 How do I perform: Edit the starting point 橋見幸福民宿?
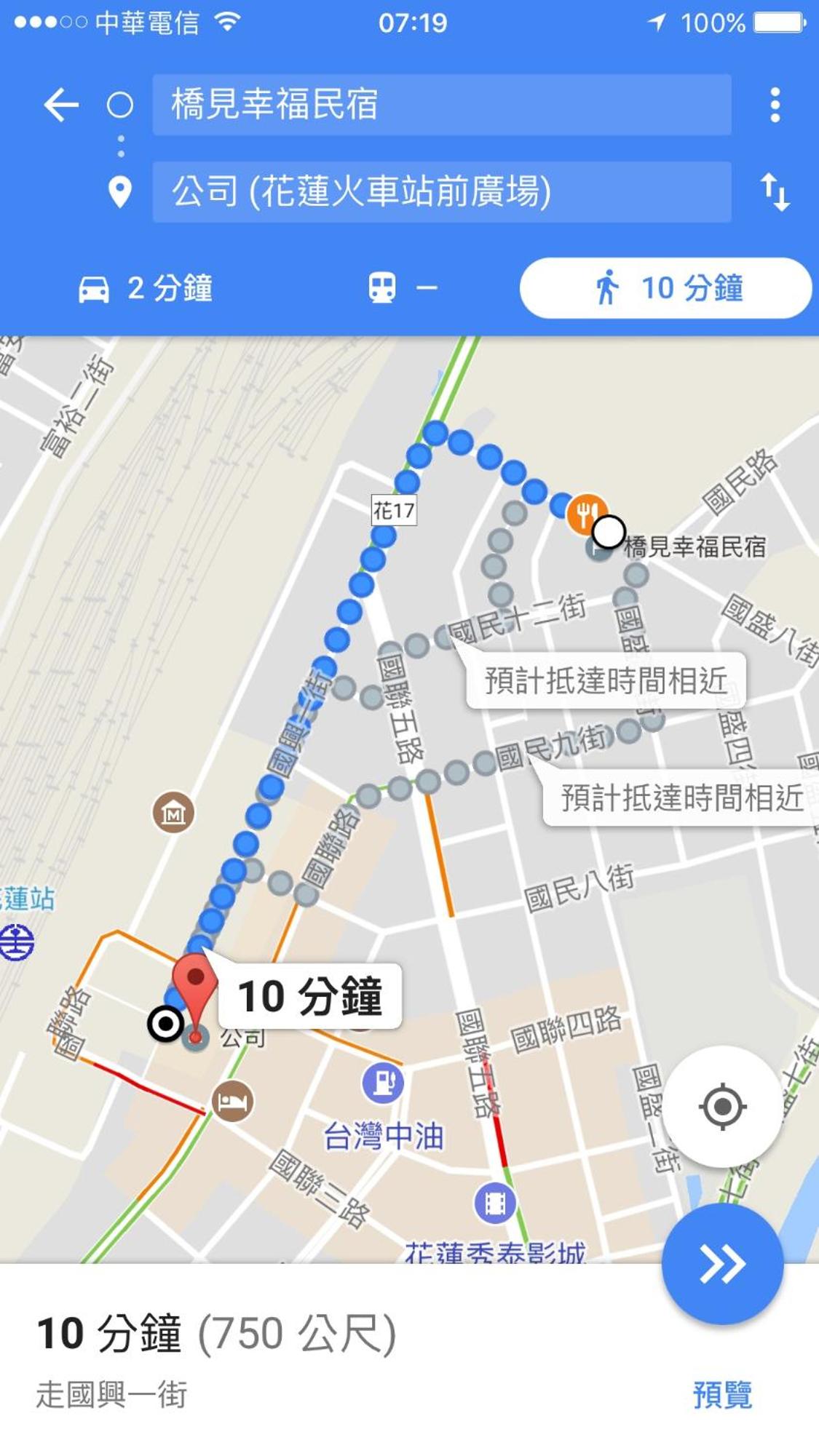coord(441,105)
